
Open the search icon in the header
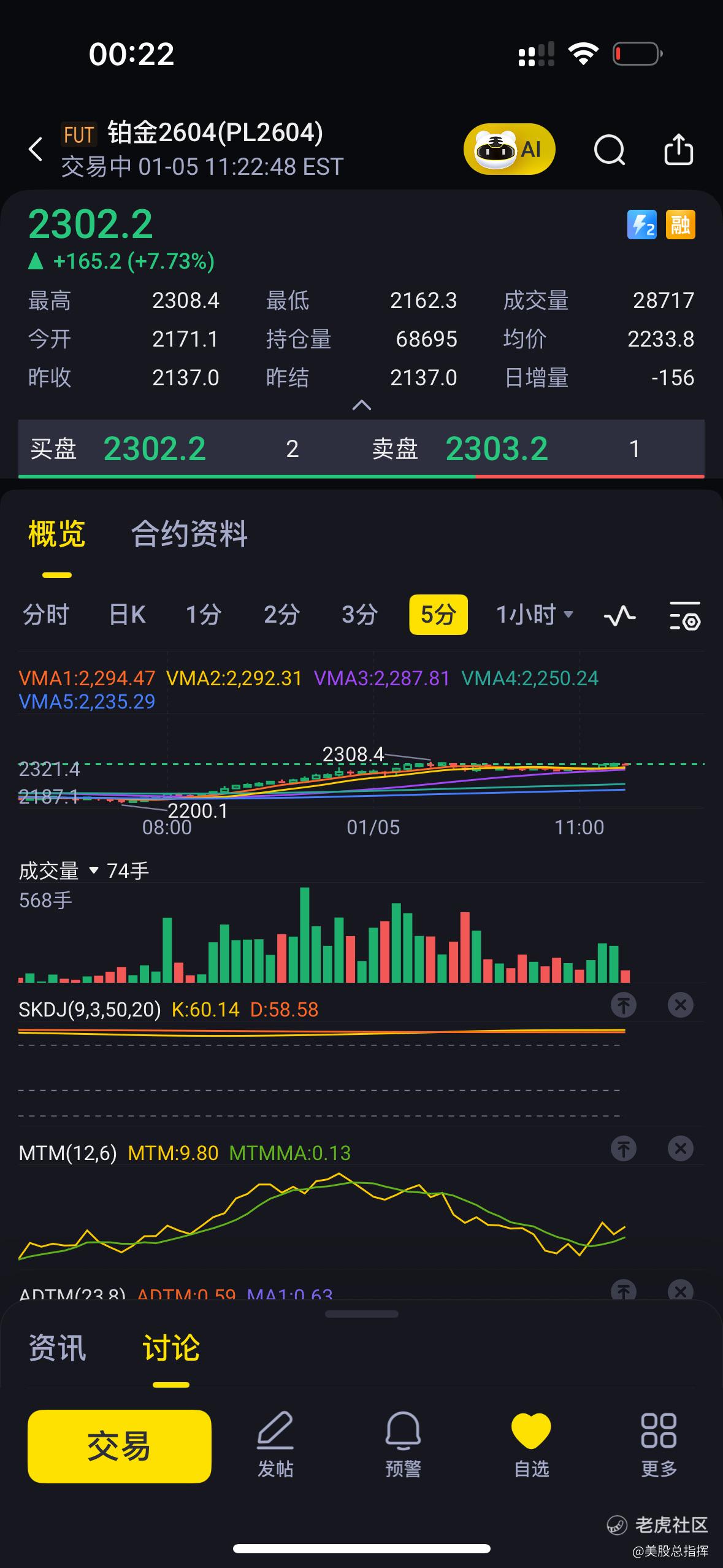click(609, 149)
